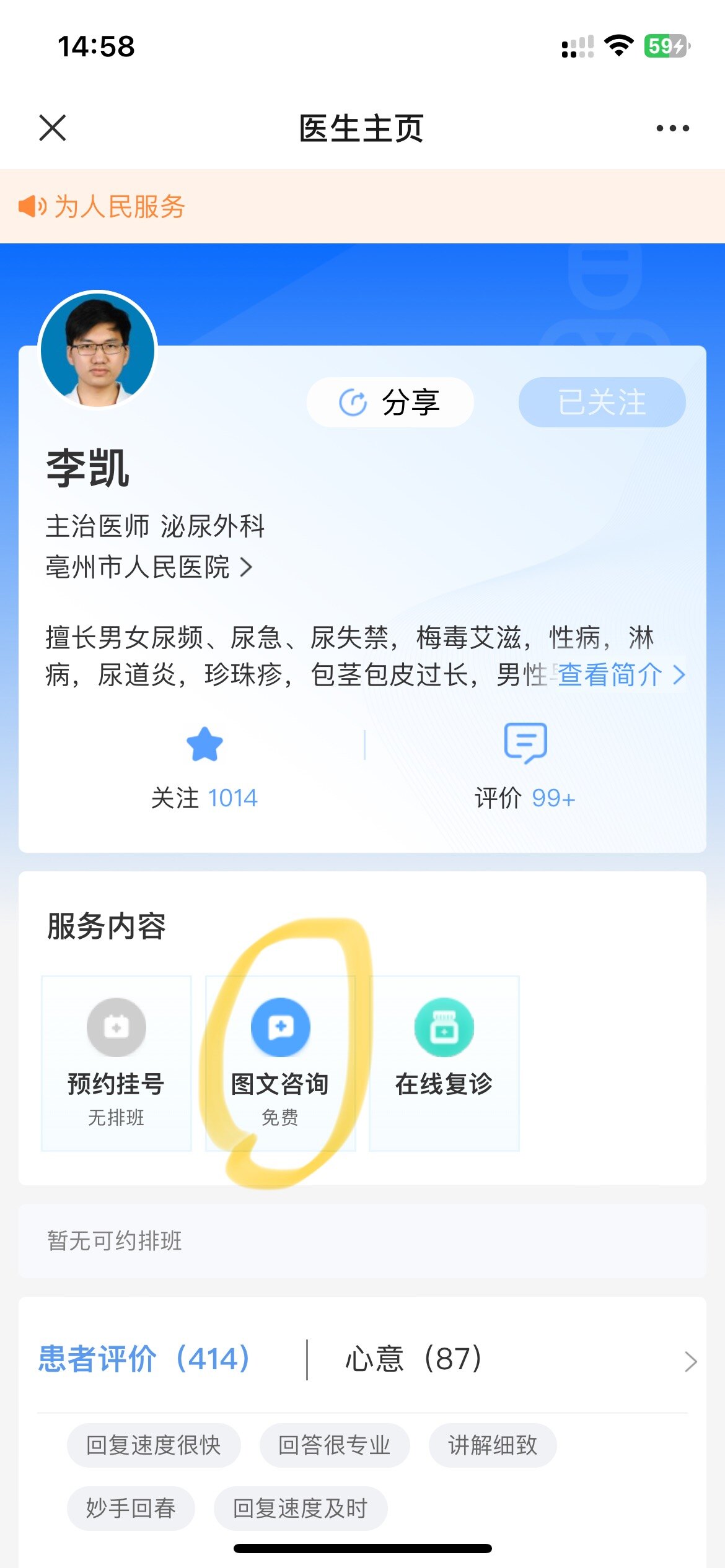Screen dimensions: 725x1568
Task: Select 预约挂号 appointment service
Action: 116,1063
